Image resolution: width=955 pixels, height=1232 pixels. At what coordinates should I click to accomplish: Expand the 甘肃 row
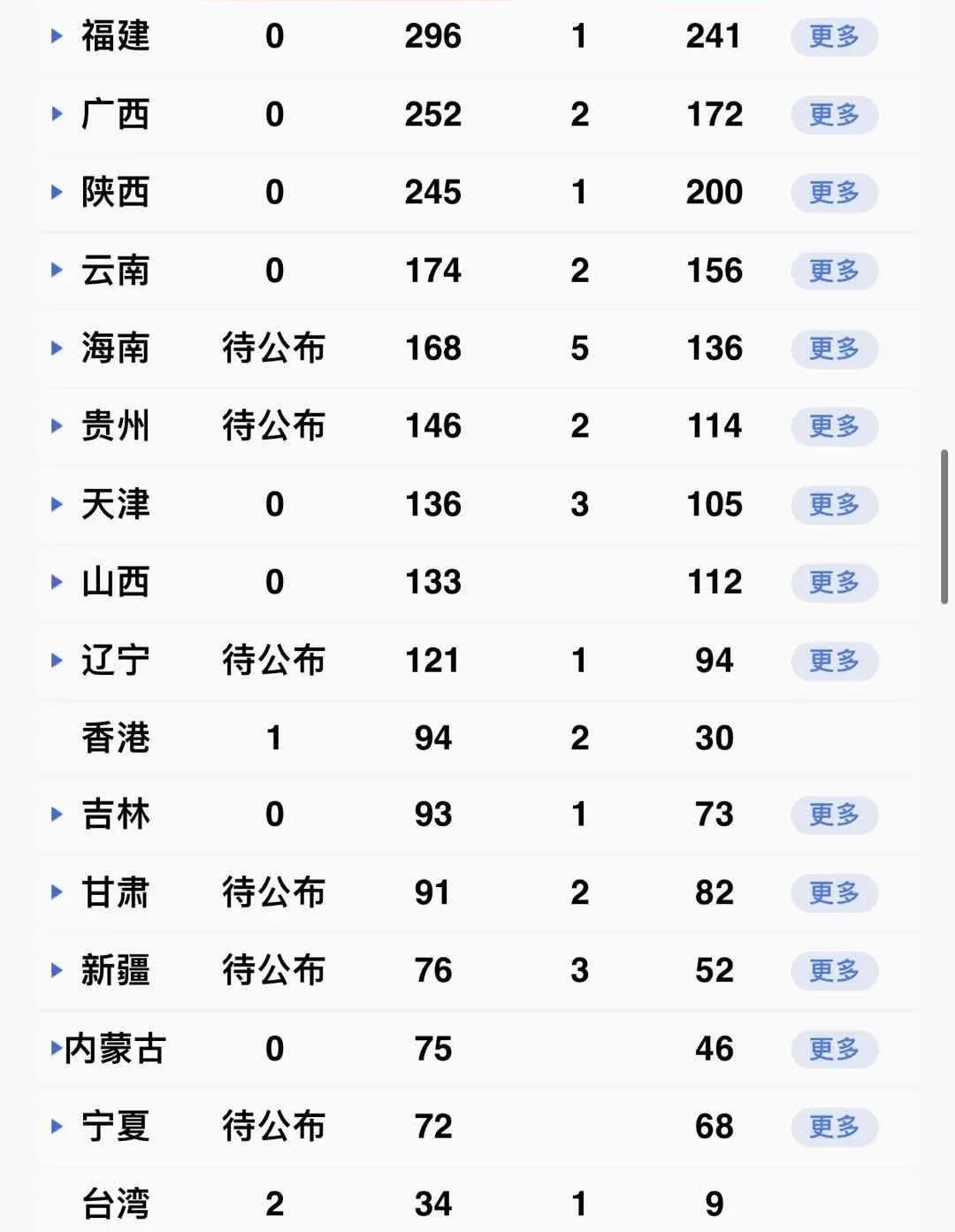(x=57, y=892)
